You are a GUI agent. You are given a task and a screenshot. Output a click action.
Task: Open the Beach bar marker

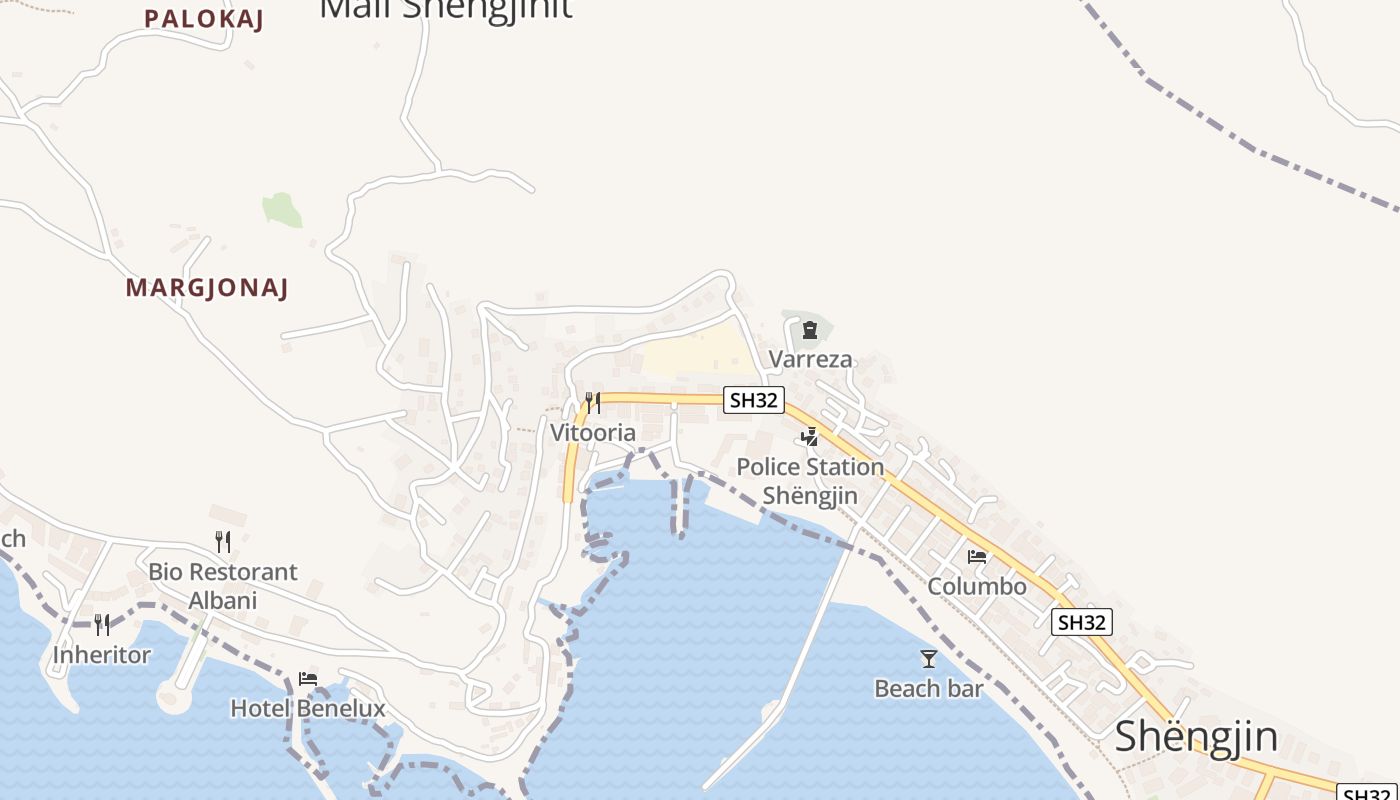(929, 659)
